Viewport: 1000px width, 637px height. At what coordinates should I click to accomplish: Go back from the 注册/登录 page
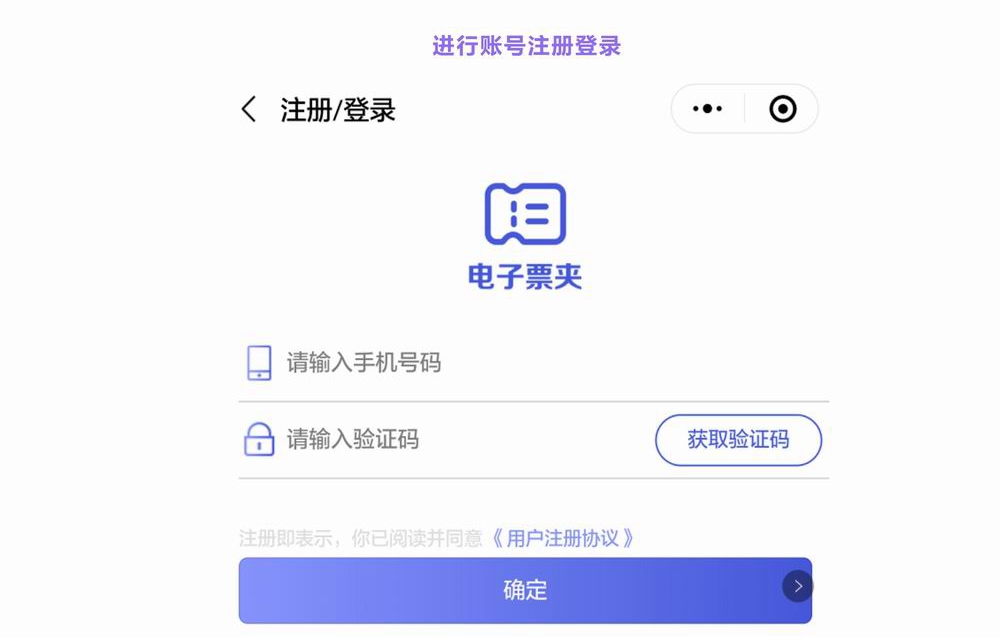249,109
